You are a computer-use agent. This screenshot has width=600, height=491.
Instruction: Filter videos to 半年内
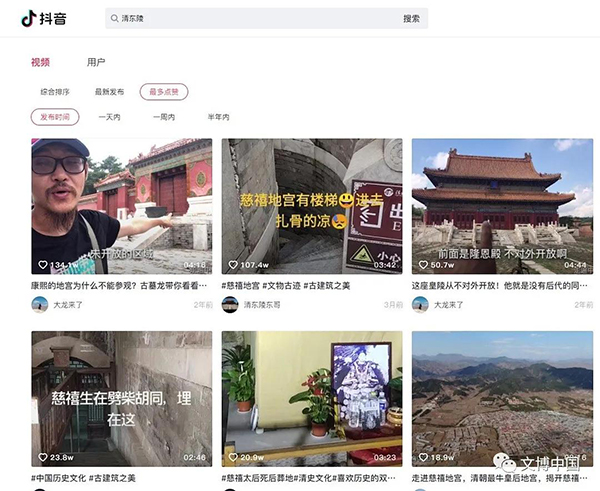[218, 117]
